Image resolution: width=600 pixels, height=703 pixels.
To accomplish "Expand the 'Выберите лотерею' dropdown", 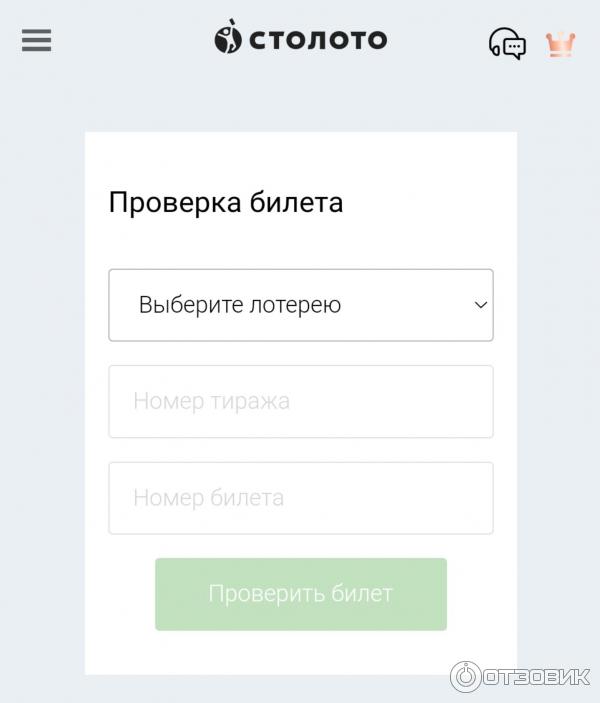I will 300,305.
